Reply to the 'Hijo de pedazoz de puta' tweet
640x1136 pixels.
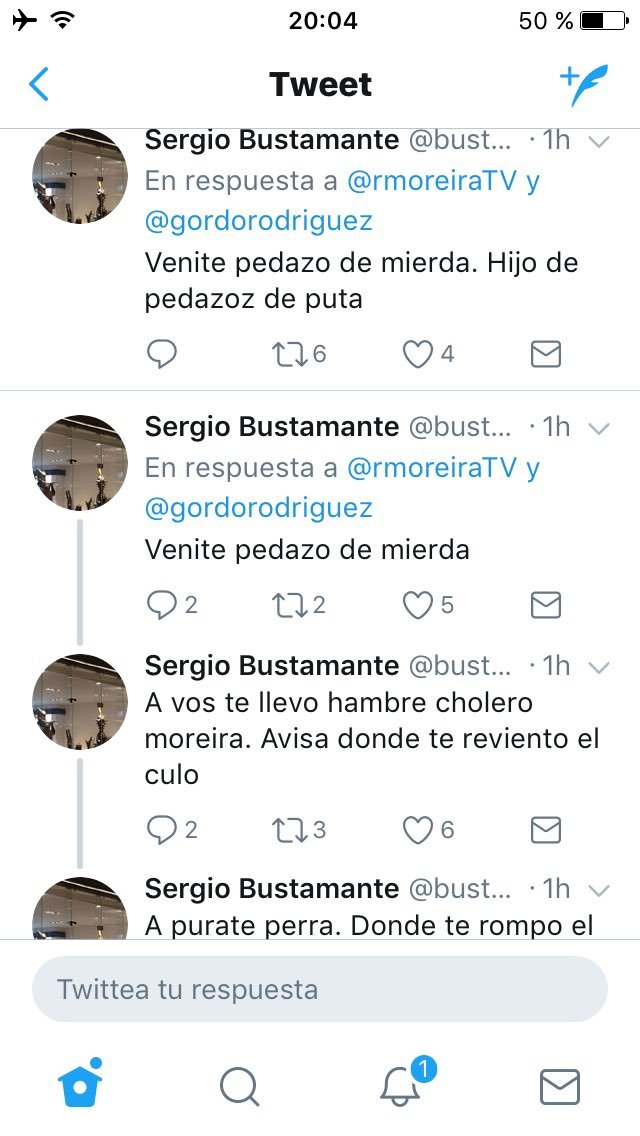162,354
